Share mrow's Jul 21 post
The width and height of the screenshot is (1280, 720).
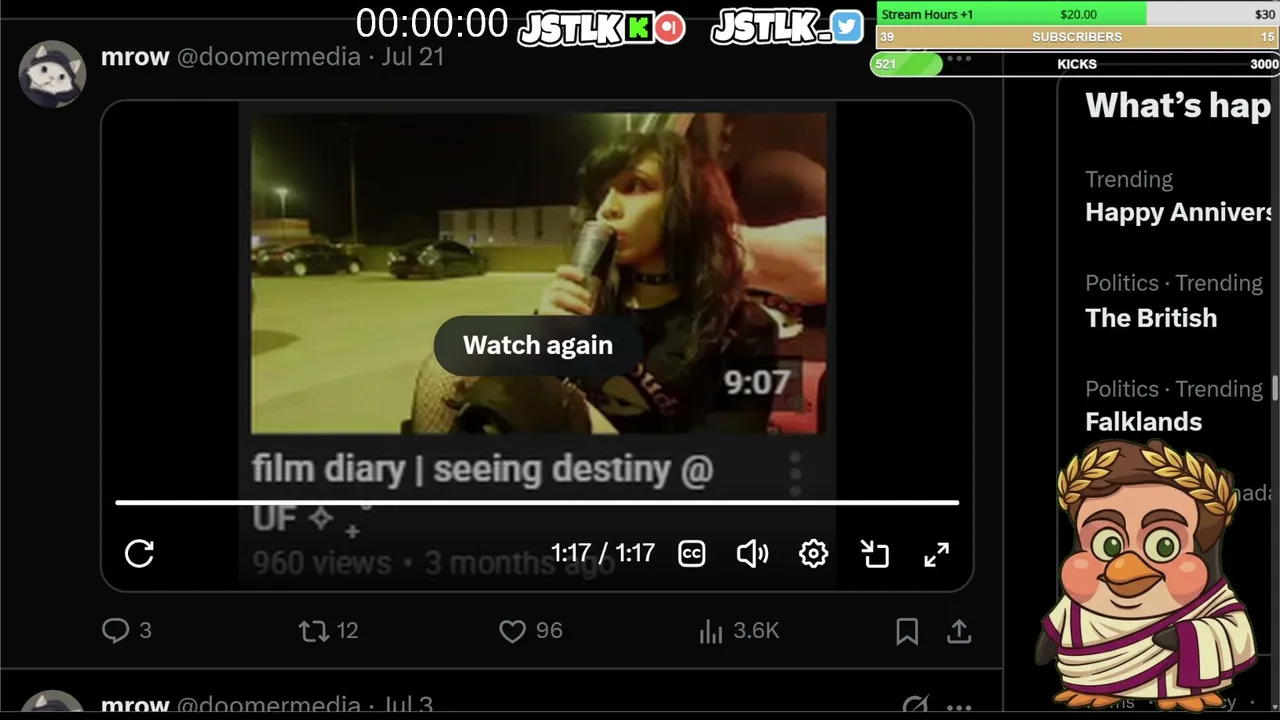[x=959, y=631]
